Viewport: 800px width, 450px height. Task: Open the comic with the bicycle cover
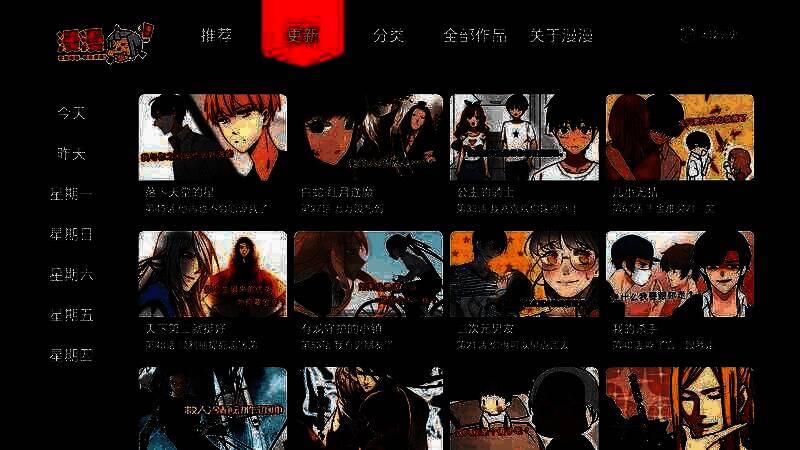368,276
